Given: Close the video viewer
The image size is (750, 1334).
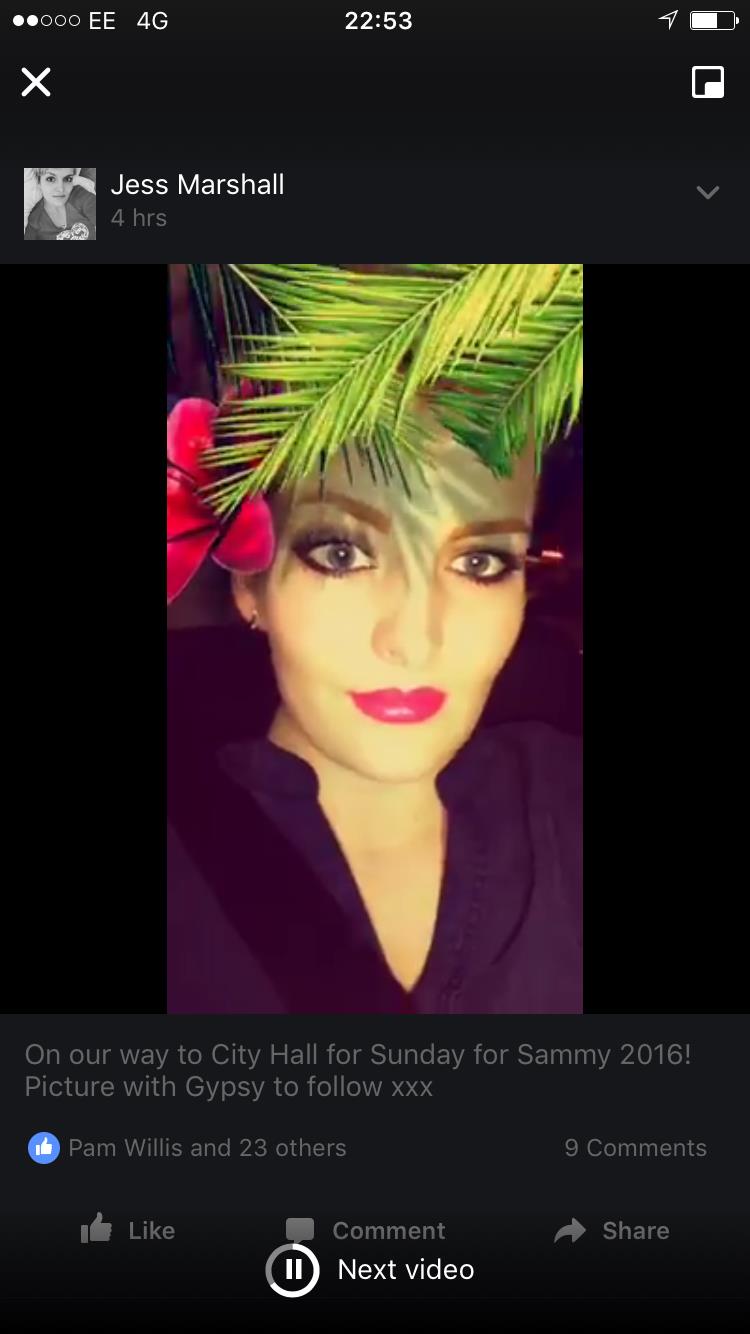Looking at the screenshot, I should point(36,82).
